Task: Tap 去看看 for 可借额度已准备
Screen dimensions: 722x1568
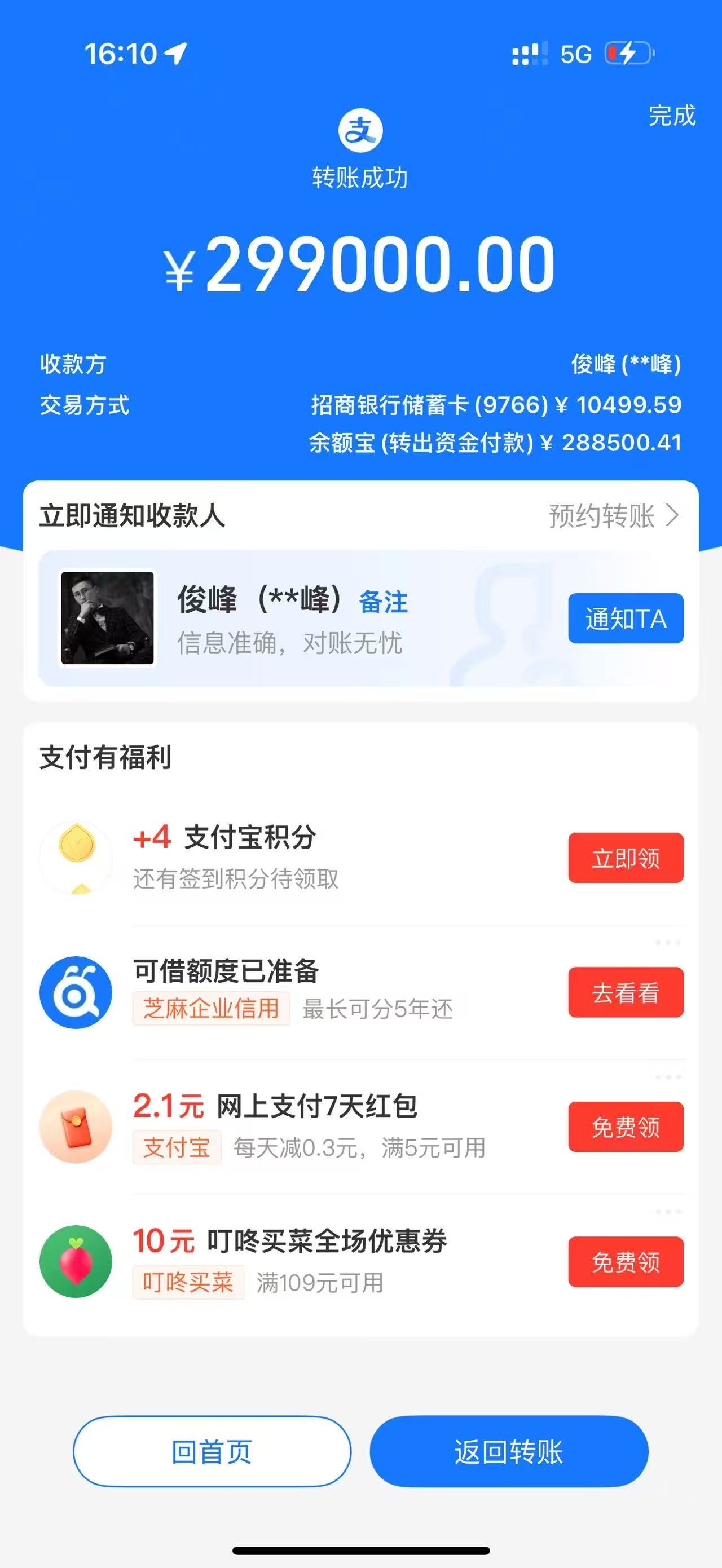Action: [625, 992]
